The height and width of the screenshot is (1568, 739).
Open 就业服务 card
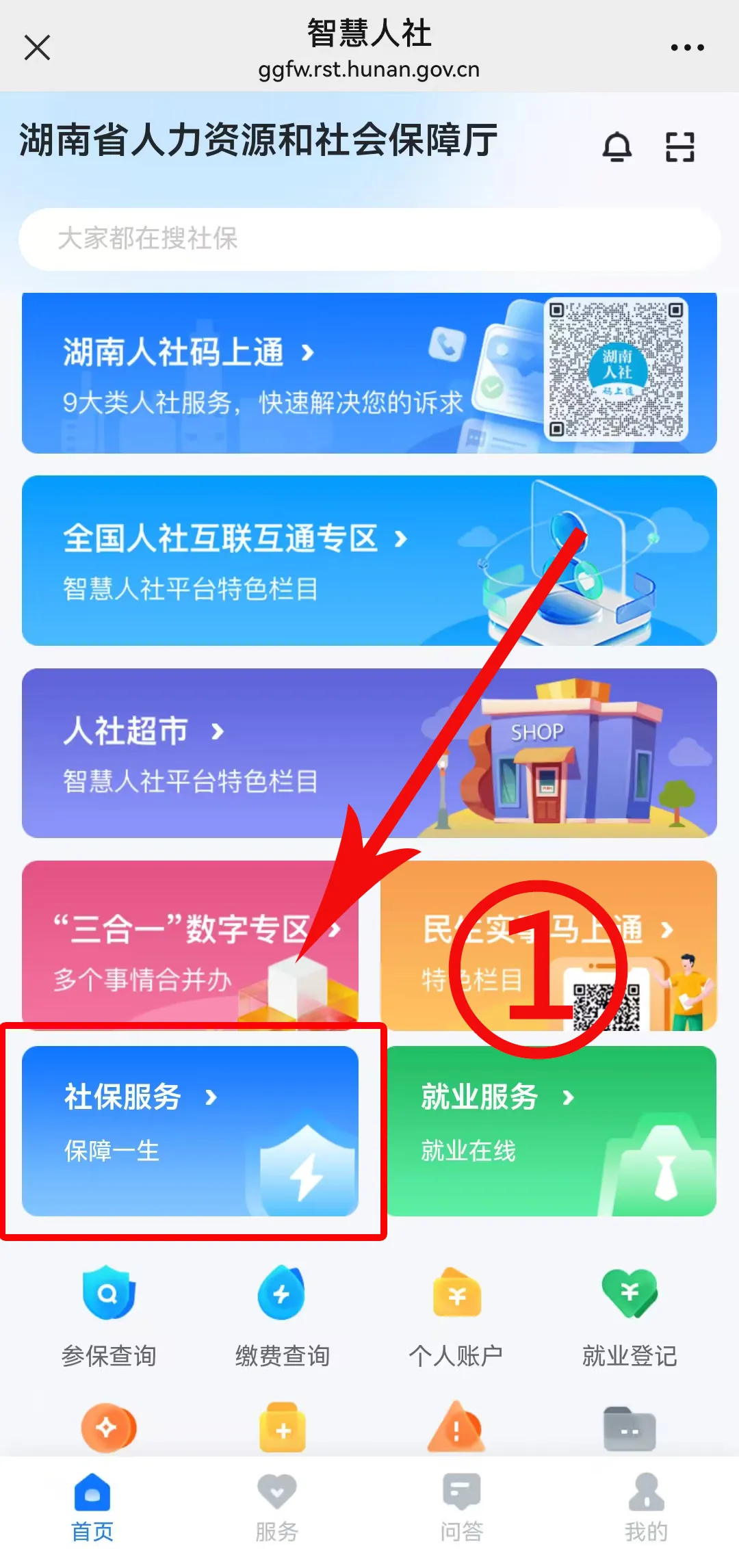(x=552, y=1130)
